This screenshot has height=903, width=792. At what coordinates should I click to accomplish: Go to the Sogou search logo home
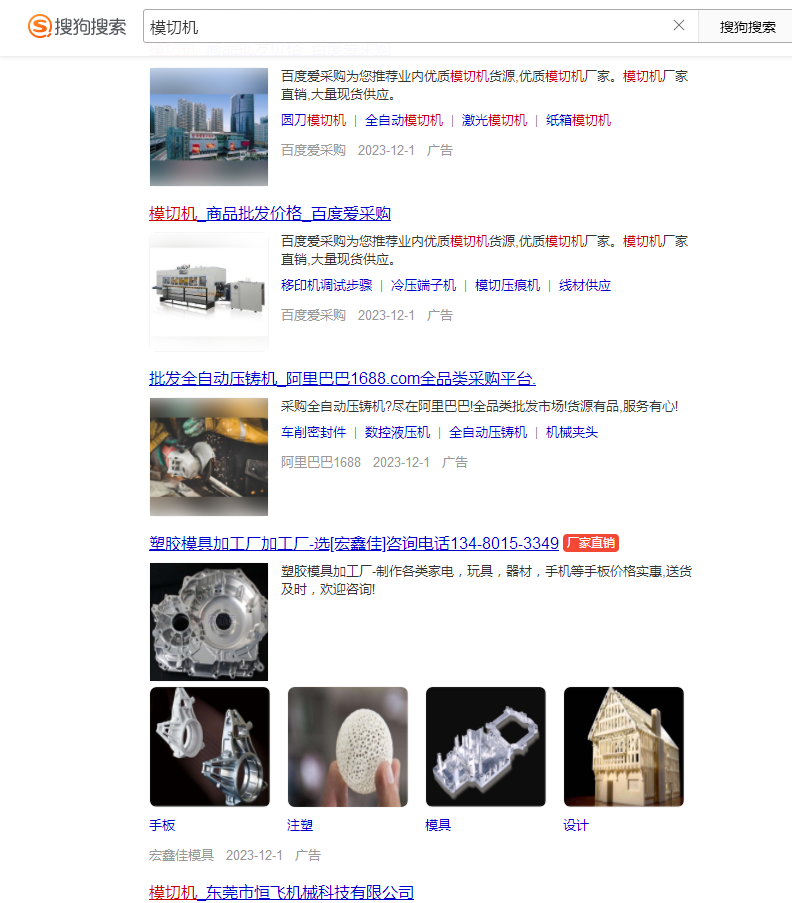pyautogui.click(x=77, y=27)
